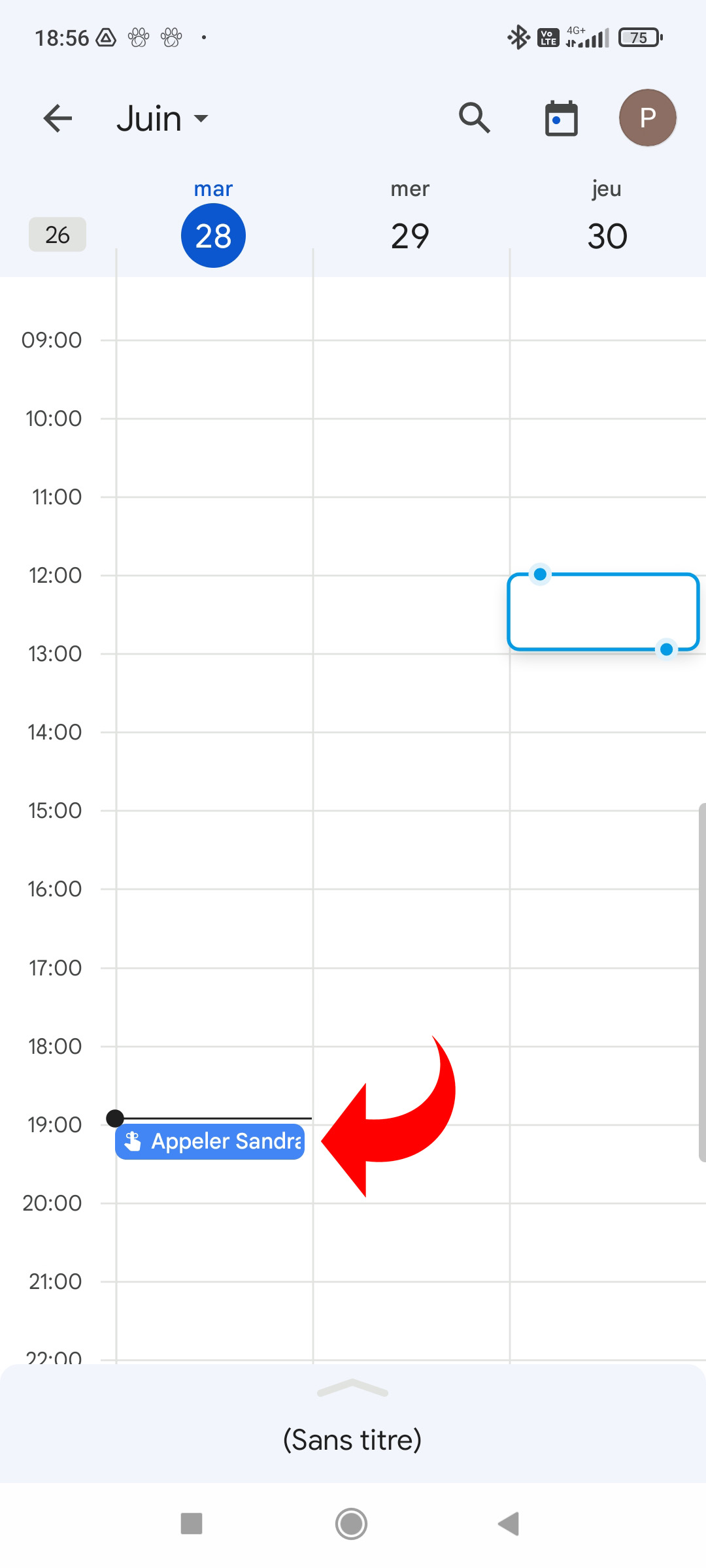
Task: Go to the home screen
Action: click(352, 1524)
